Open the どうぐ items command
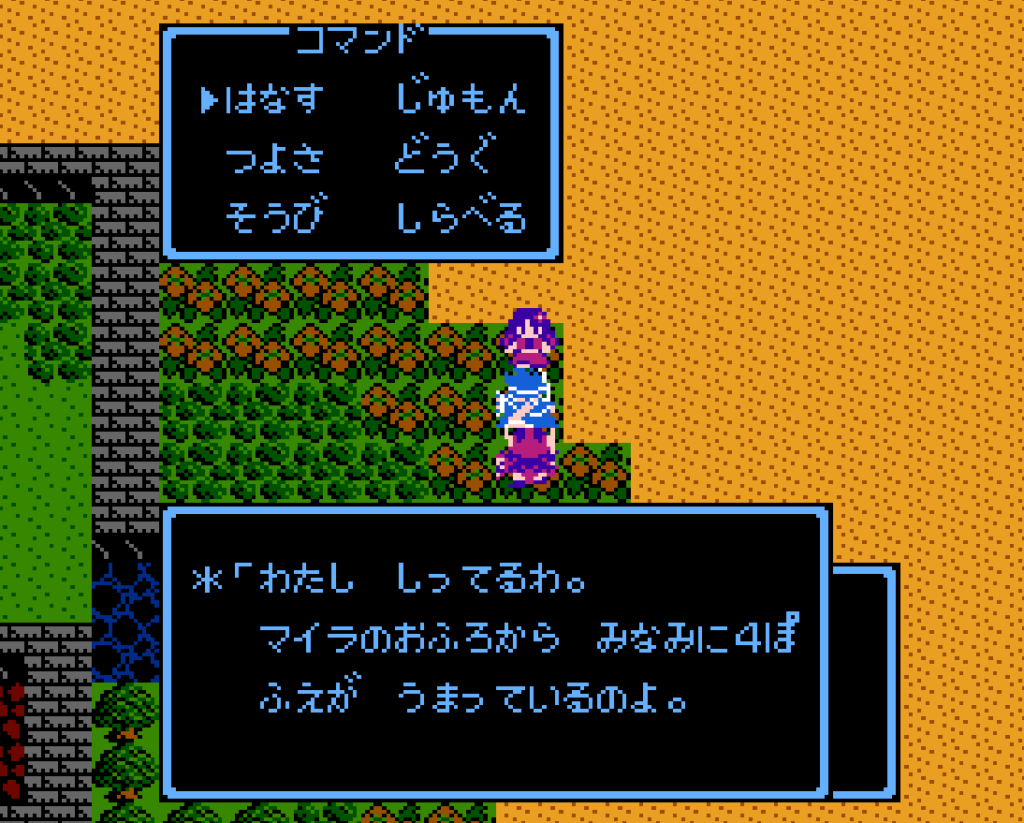The width and height of the screenshot is (1024, 823). [x=444, y=159]
